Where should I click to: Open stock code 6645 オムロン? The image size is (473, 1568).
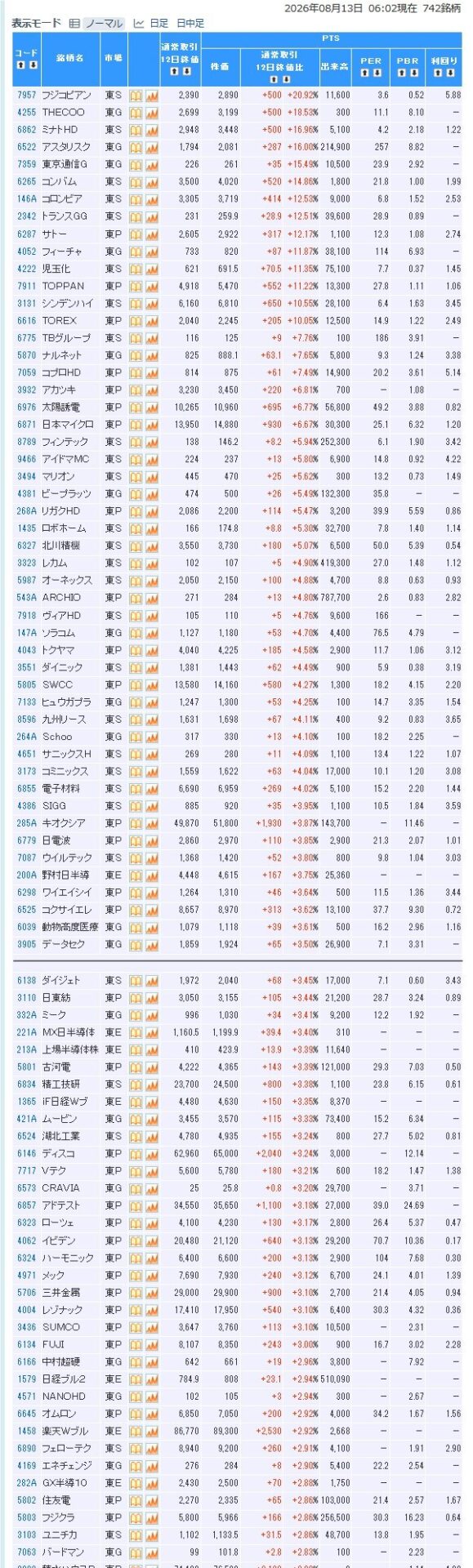tap(27, 1414)
